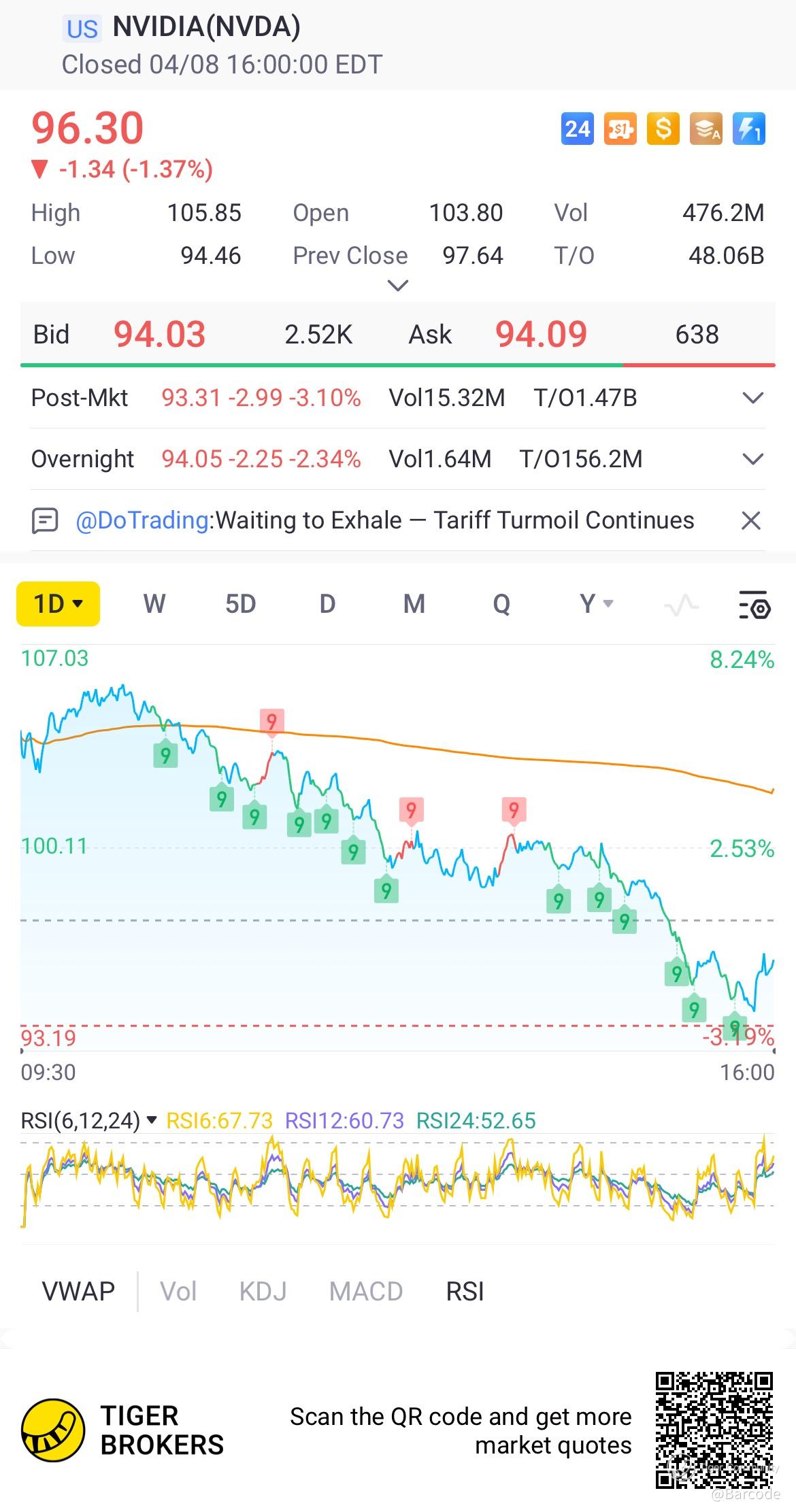The height and width of the screenshot is (1512, 796).
Task: Switch indicator to Vol
Action: (x=178, y=1291)
